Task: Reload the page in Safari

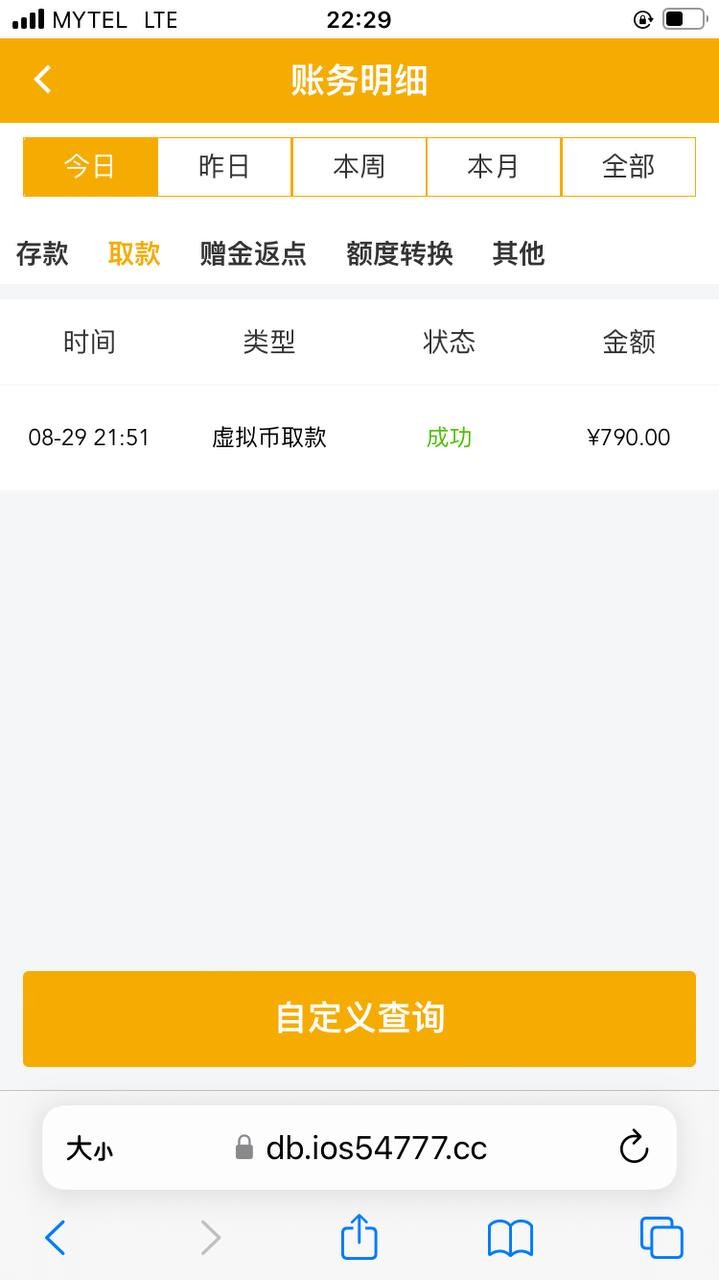Action: tap(634, 1147)
